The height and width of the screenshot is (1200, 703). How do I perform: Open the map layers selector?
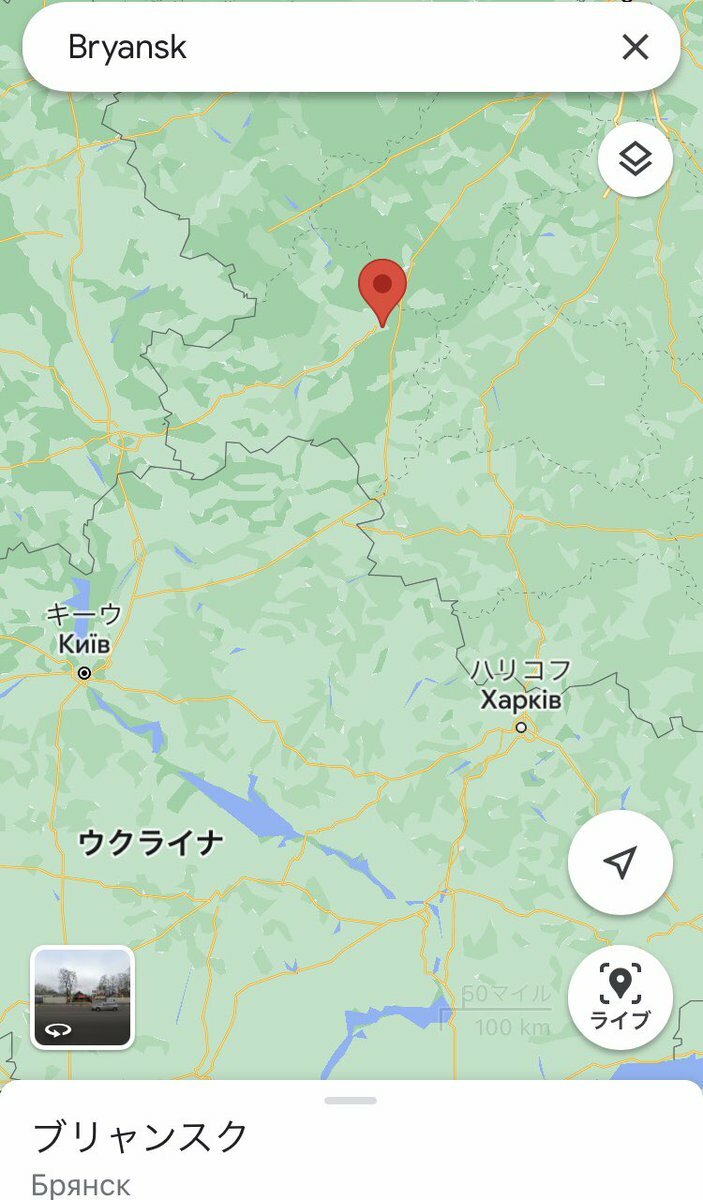[635, 158]
